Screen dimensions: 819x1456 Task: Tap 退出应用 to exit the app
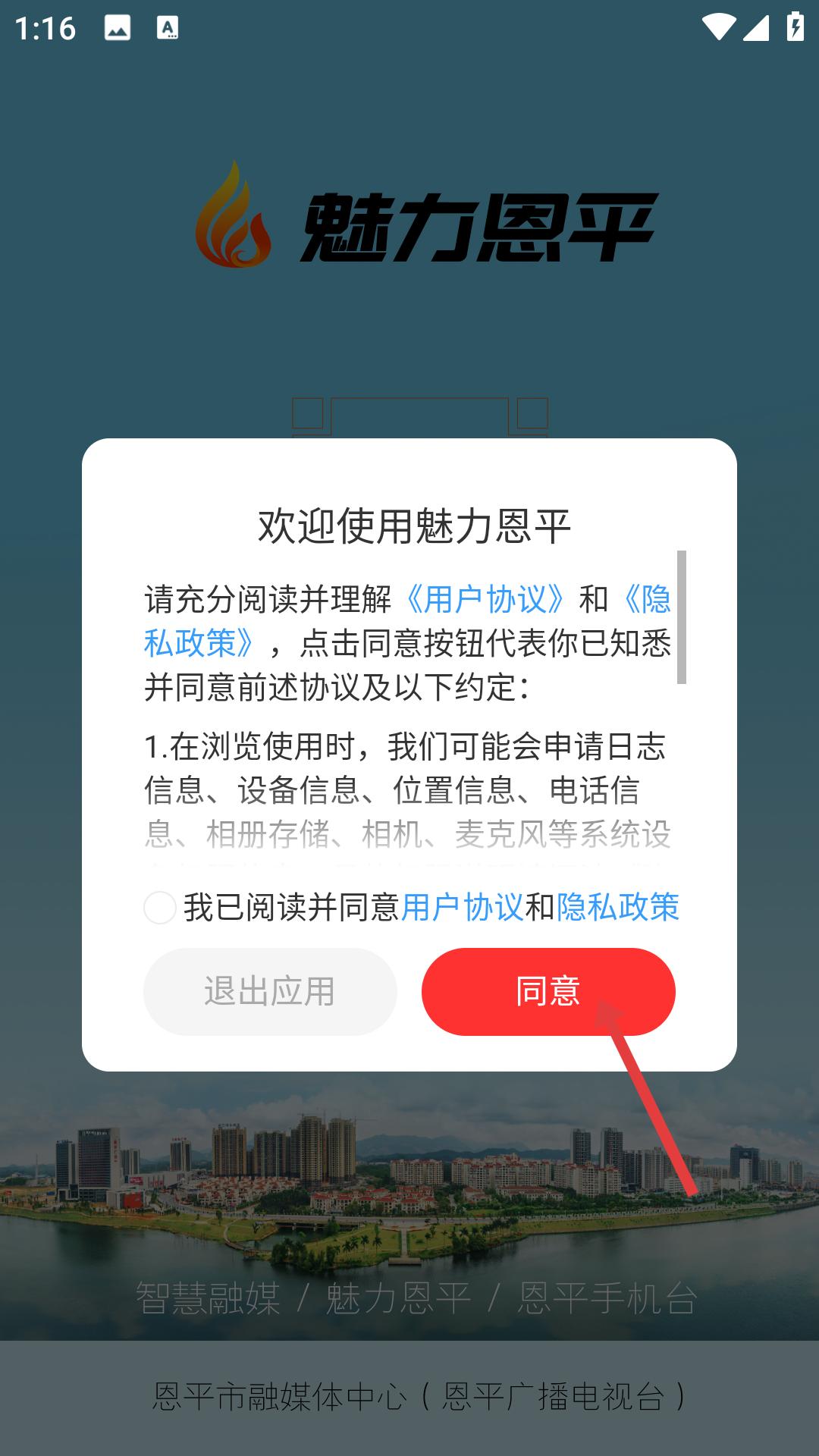coord(270,991)
